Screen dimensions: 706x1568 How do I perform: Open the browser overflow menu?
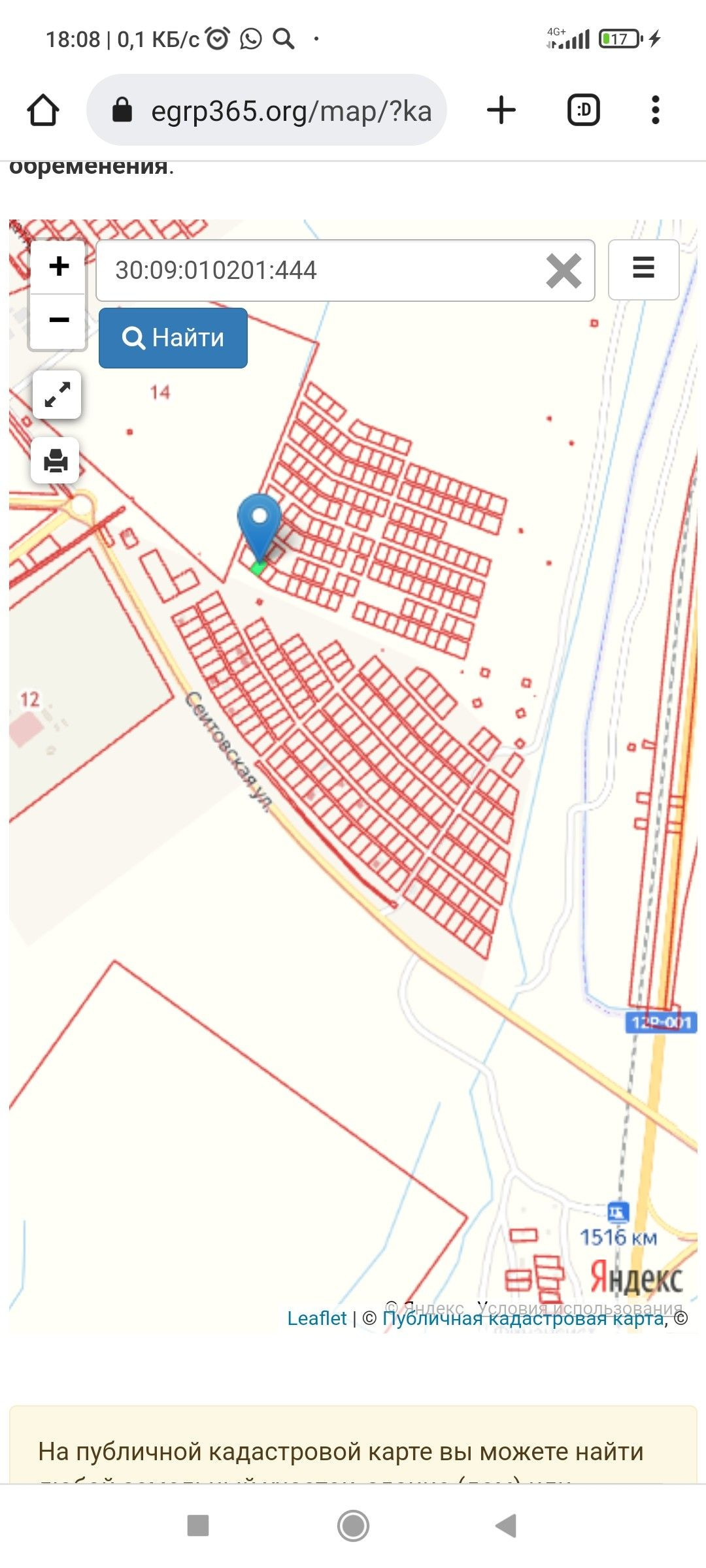click(655, 110)
